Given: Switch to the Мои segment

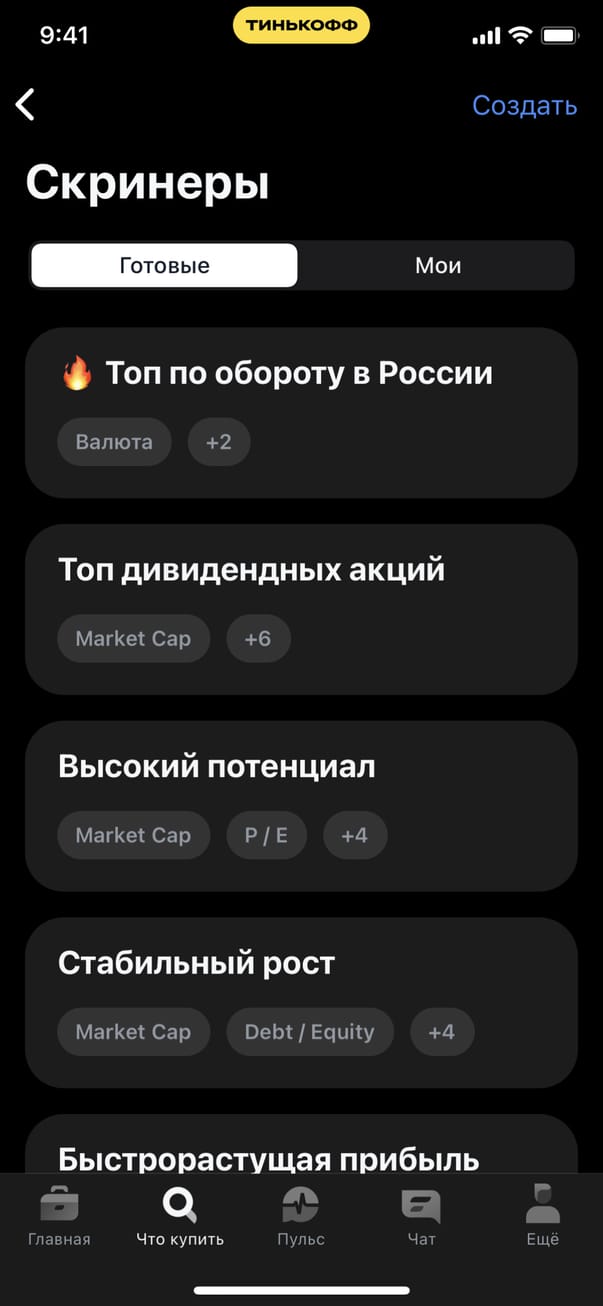Looking at the screenshot, I should (437, 266).
